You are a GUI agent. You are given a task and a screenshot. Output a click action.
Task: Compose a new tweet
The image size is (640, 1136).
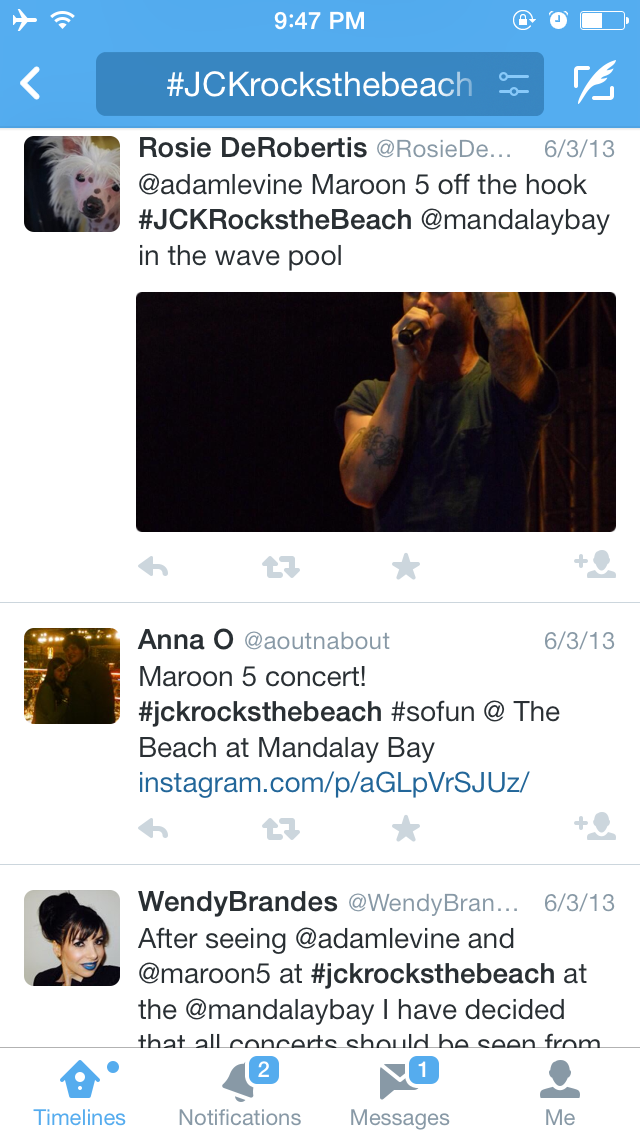point(594,83)
